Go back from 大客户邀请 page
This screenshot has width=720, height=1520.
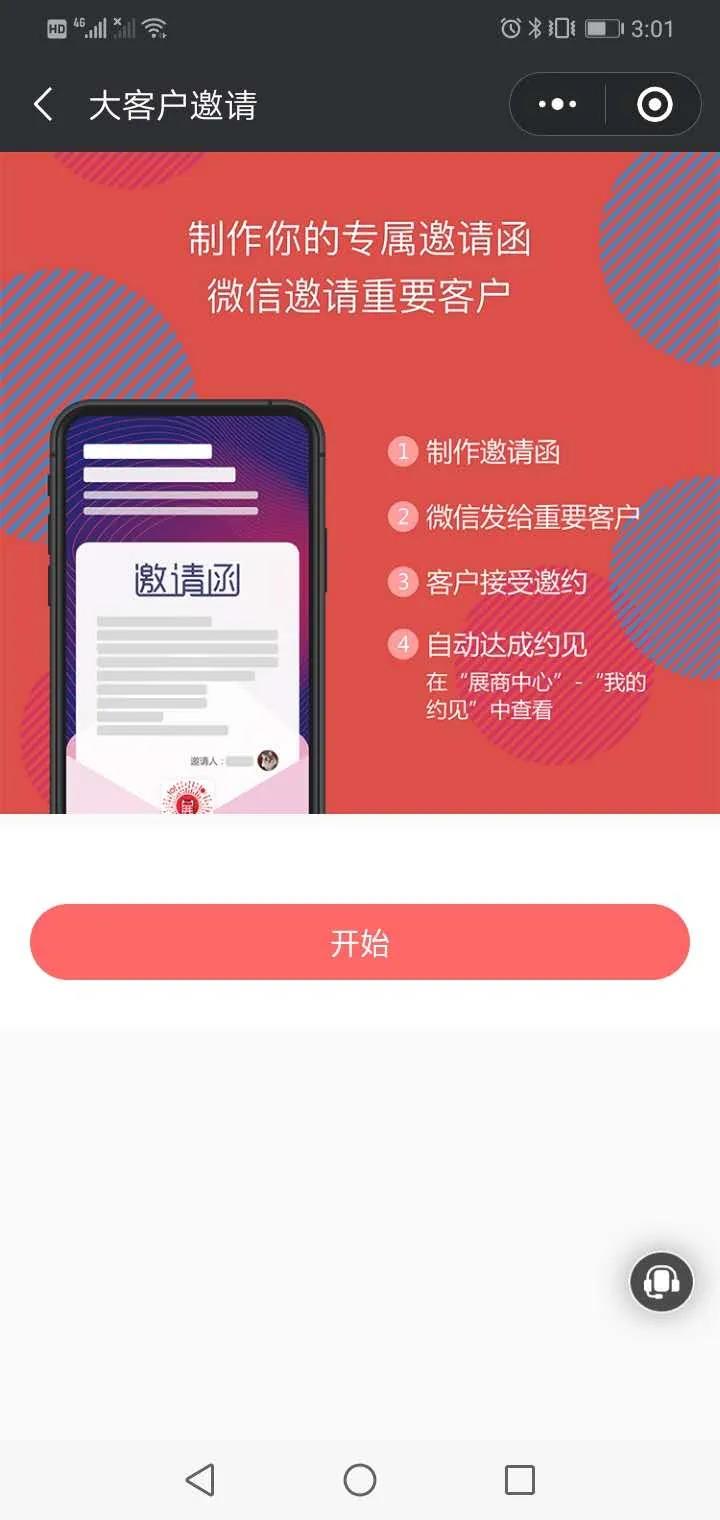click(43, 104)
